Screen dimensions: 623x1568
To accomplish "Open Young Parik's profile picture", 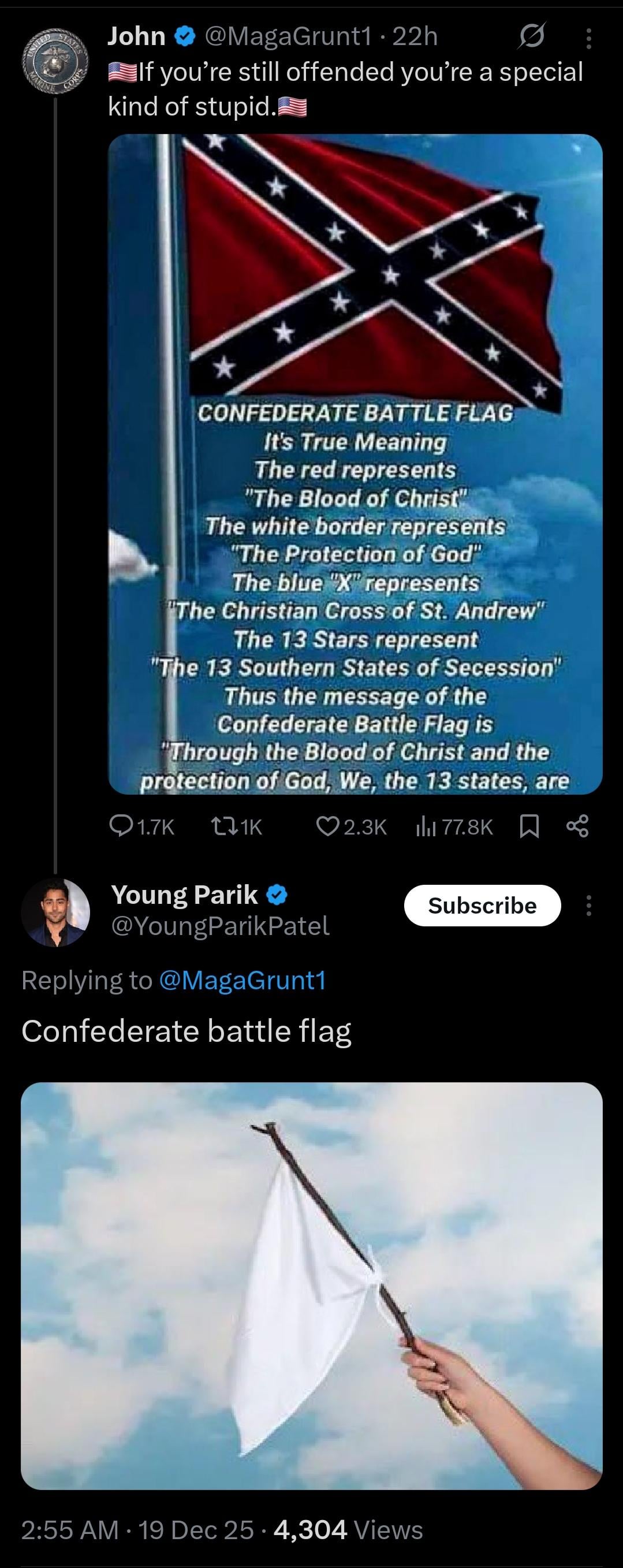I will point(55,912).
